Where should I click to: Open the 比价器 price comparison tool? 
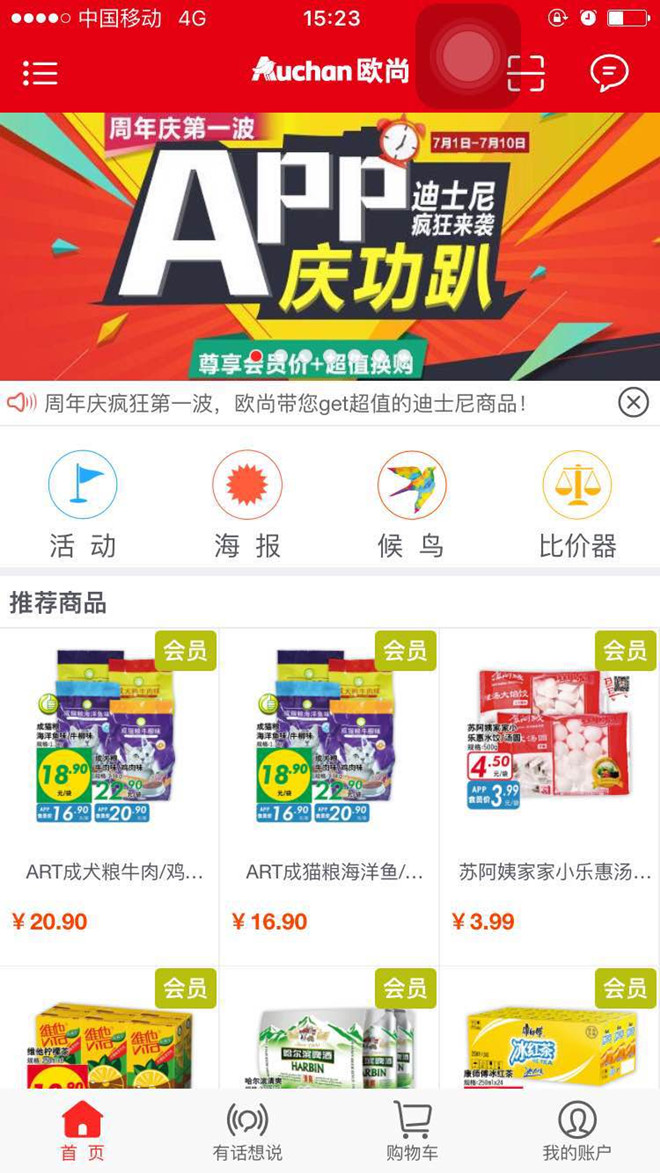click(577, 505)
